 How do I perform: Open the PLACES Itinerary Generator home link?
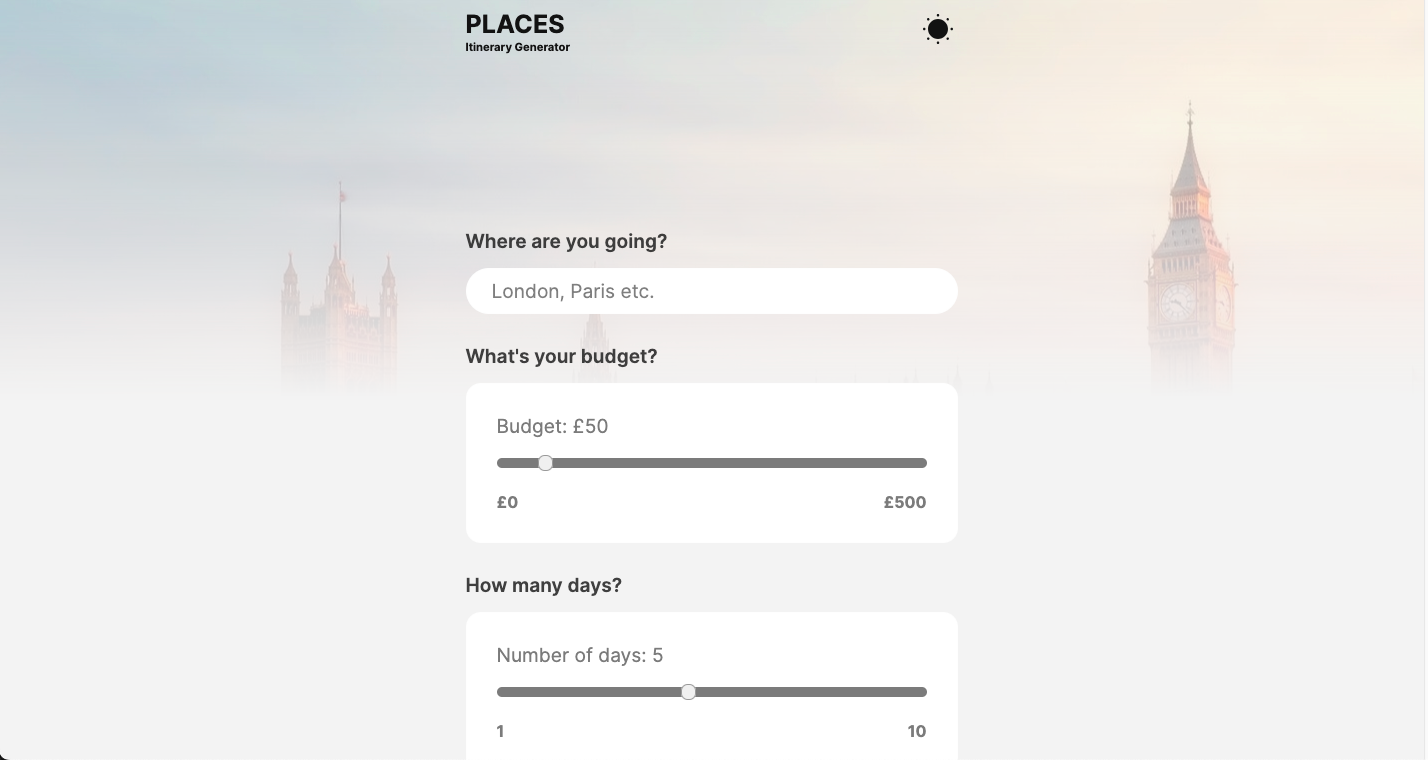point(517,32)
